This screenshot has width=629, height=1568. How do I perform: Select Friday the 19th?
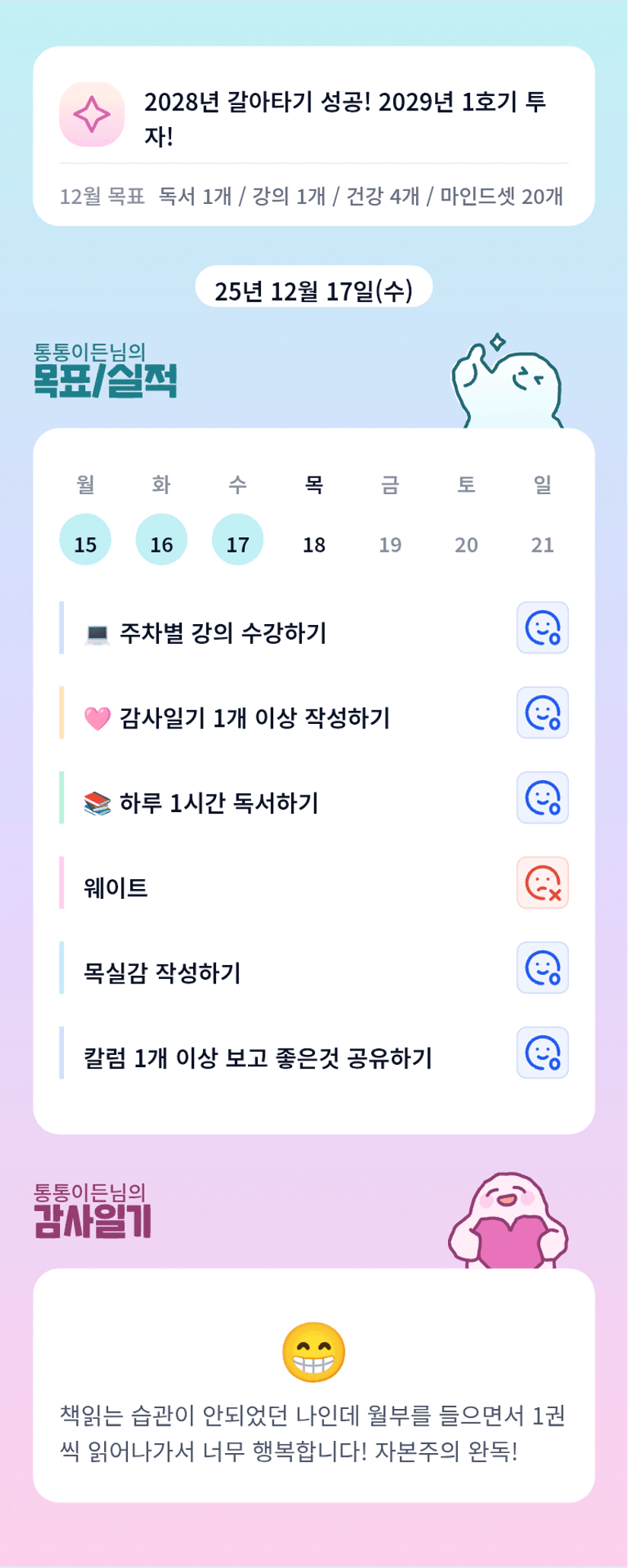tap(390, 544)
